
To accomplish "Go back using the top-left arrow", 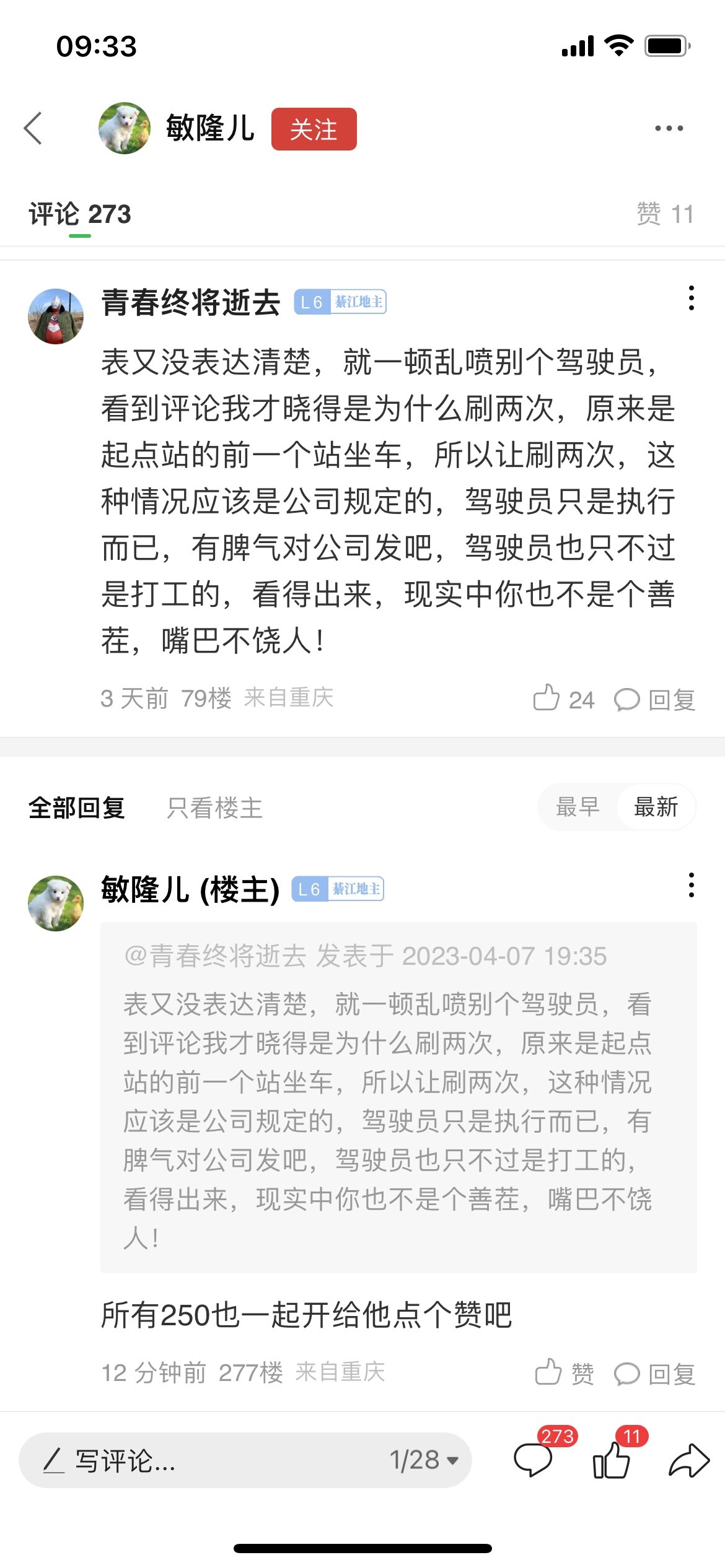I will click(33, 128).
